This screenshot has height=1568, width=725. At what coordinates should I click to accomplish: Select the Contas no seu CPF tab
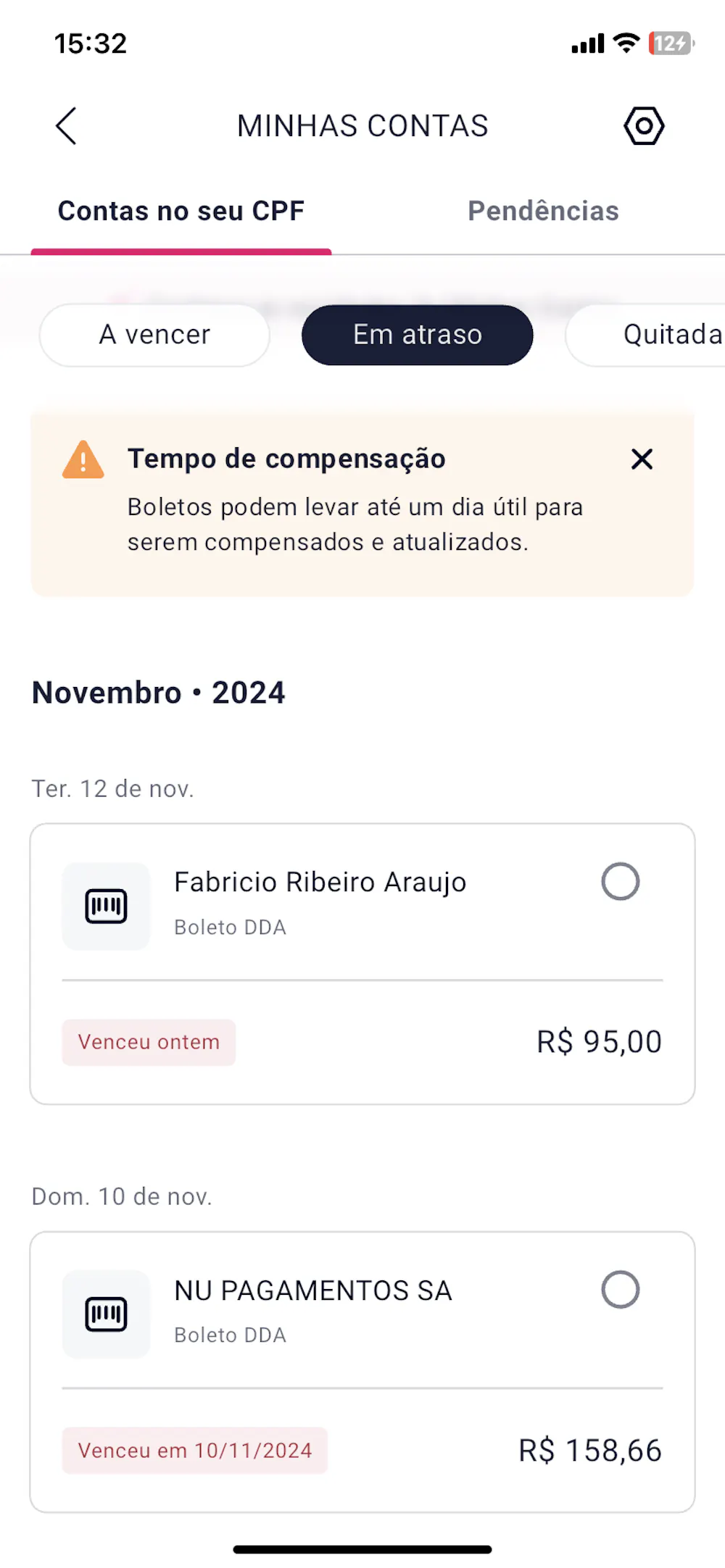pyautogui.click(x=181, y=211)
